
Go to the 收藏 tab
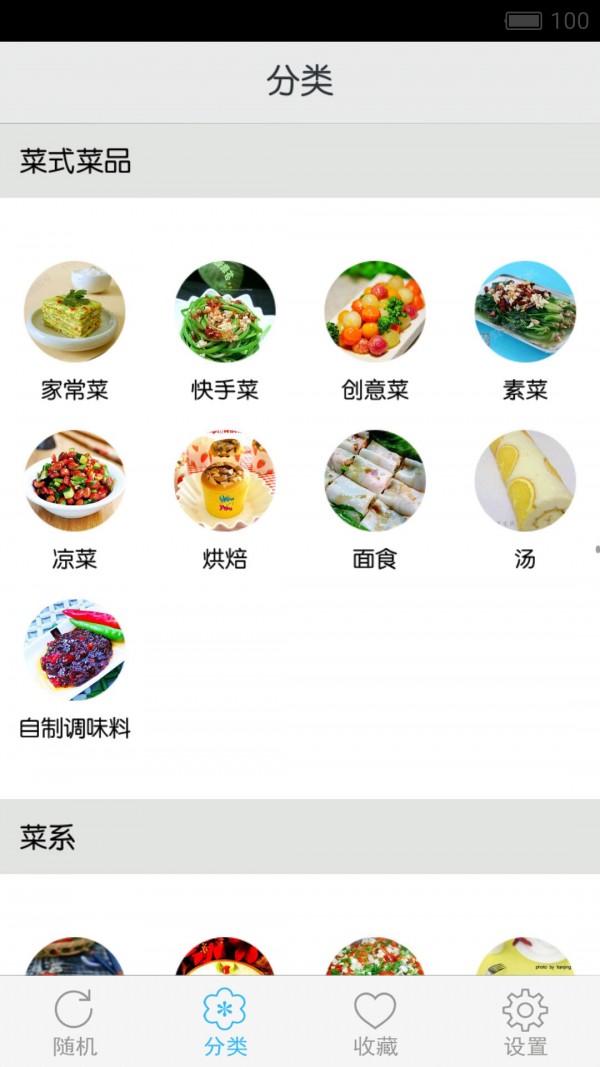tap(375, 1022)
